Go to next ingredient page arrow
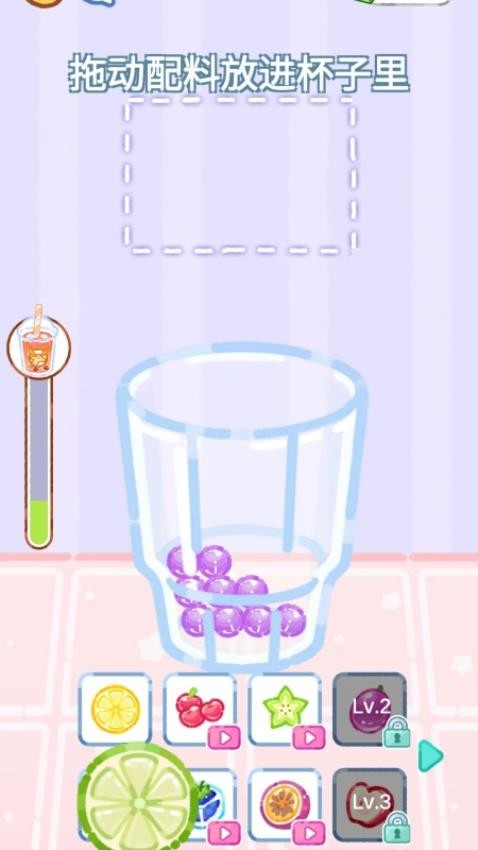This screenshot has height=850, width=478. tap(431, 756)
